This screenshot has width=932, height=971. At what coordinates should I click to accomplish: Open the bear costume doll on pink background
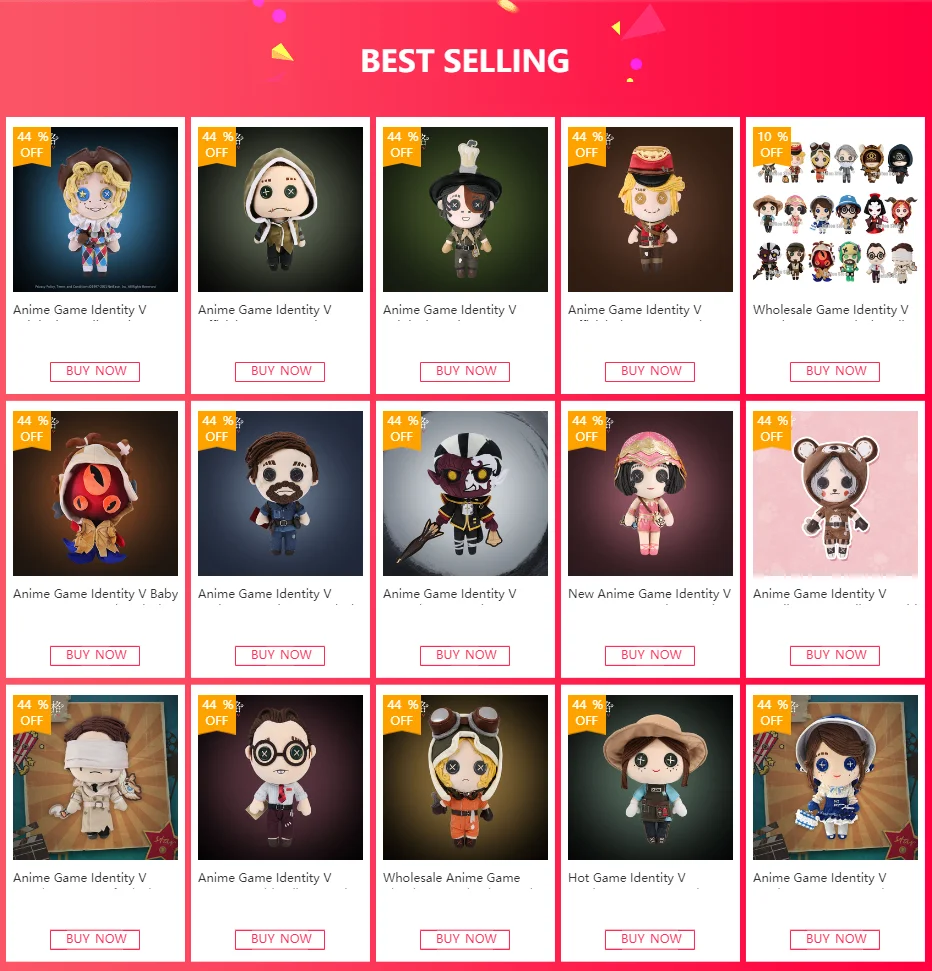pos(835,494)
